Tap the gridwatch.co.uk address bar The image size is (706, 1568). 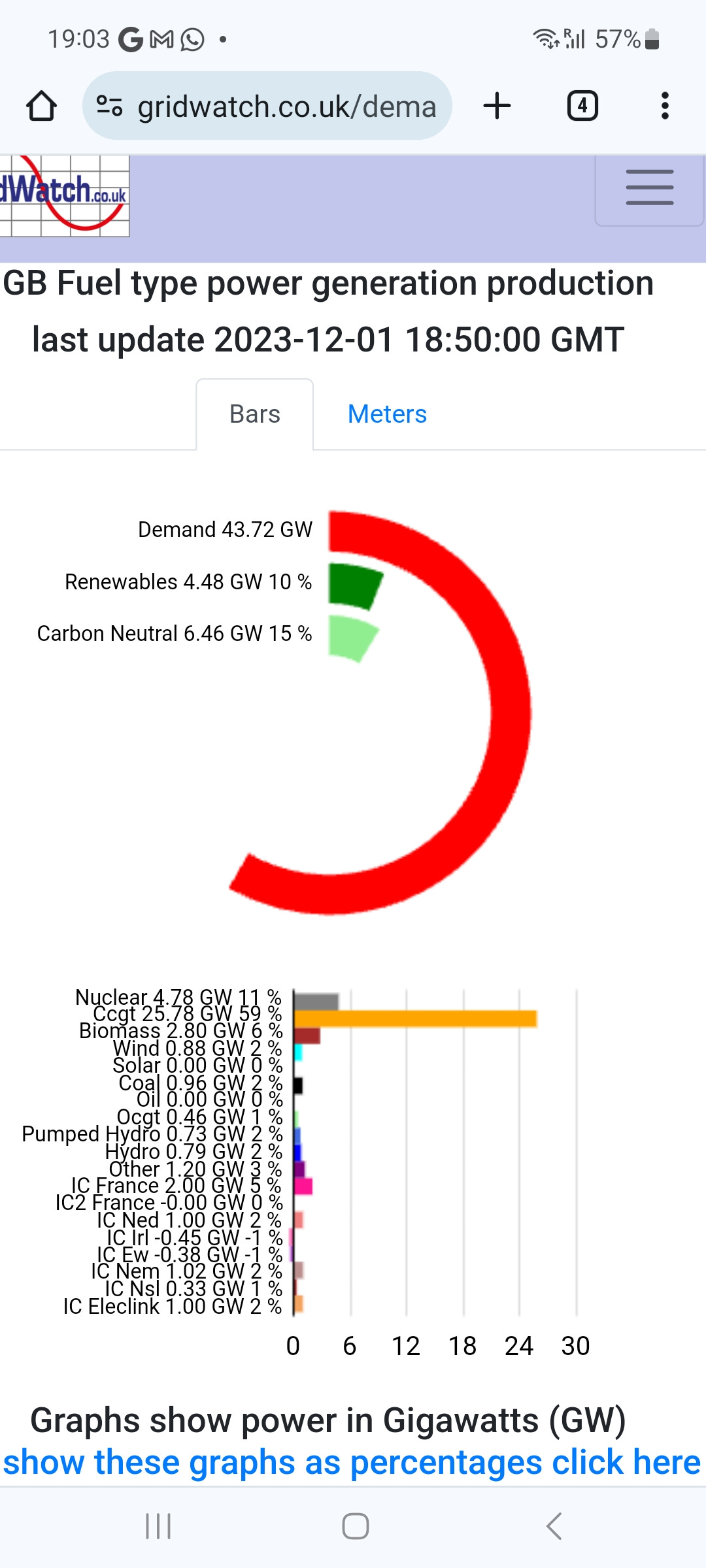click(267, 106)
